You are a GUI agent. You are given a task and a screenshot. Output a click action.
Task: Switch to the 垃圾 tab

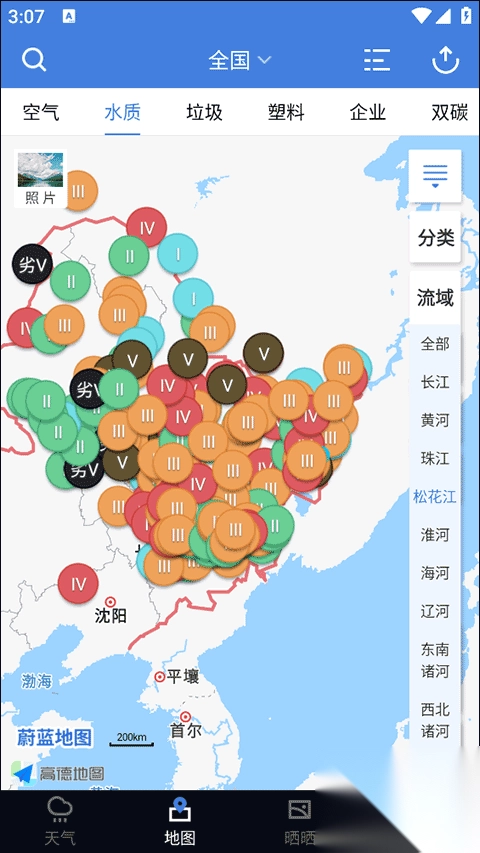pyautogui.click(x=204, y=113)
